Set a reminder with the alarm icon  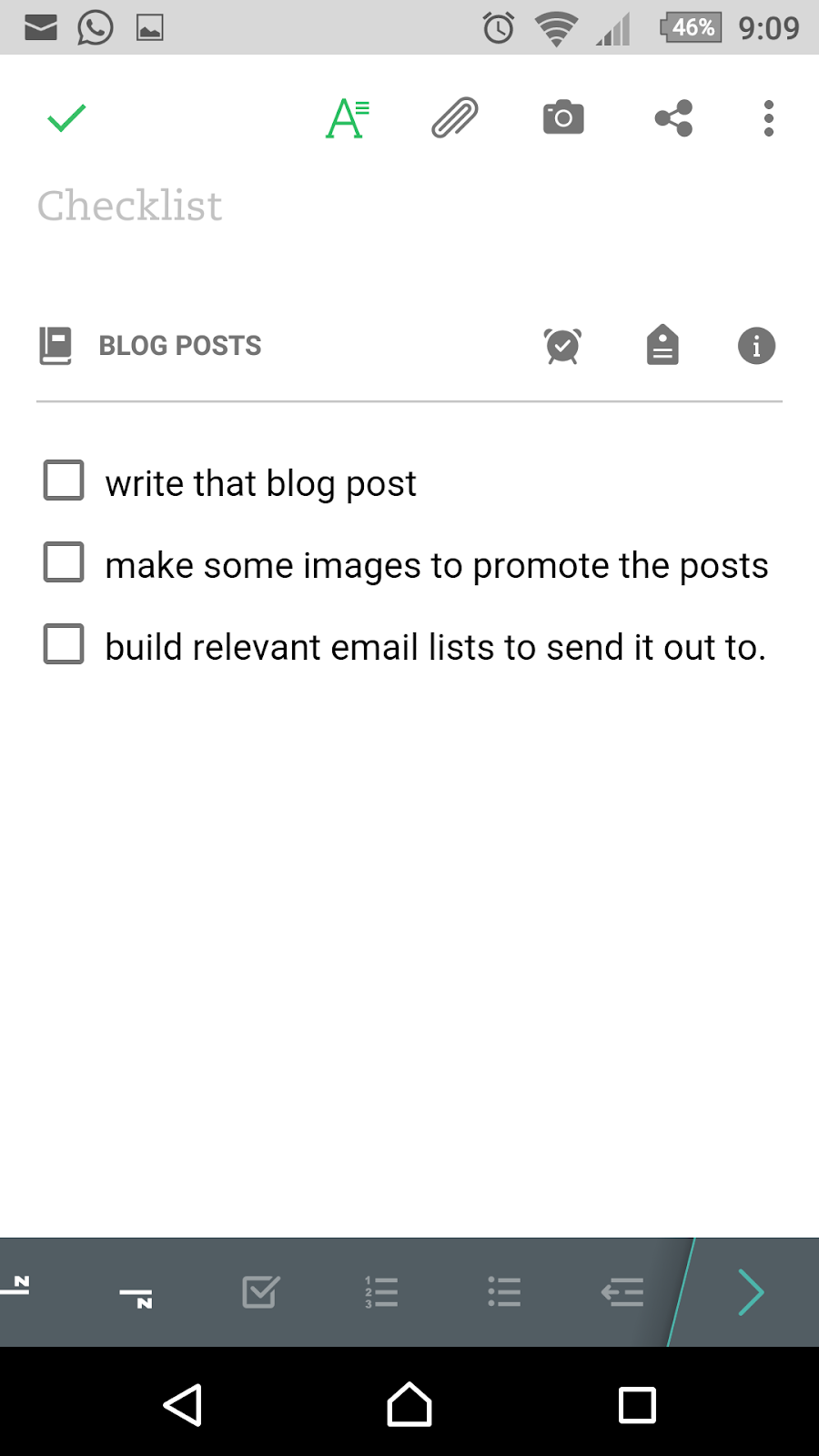pos(563,346)
